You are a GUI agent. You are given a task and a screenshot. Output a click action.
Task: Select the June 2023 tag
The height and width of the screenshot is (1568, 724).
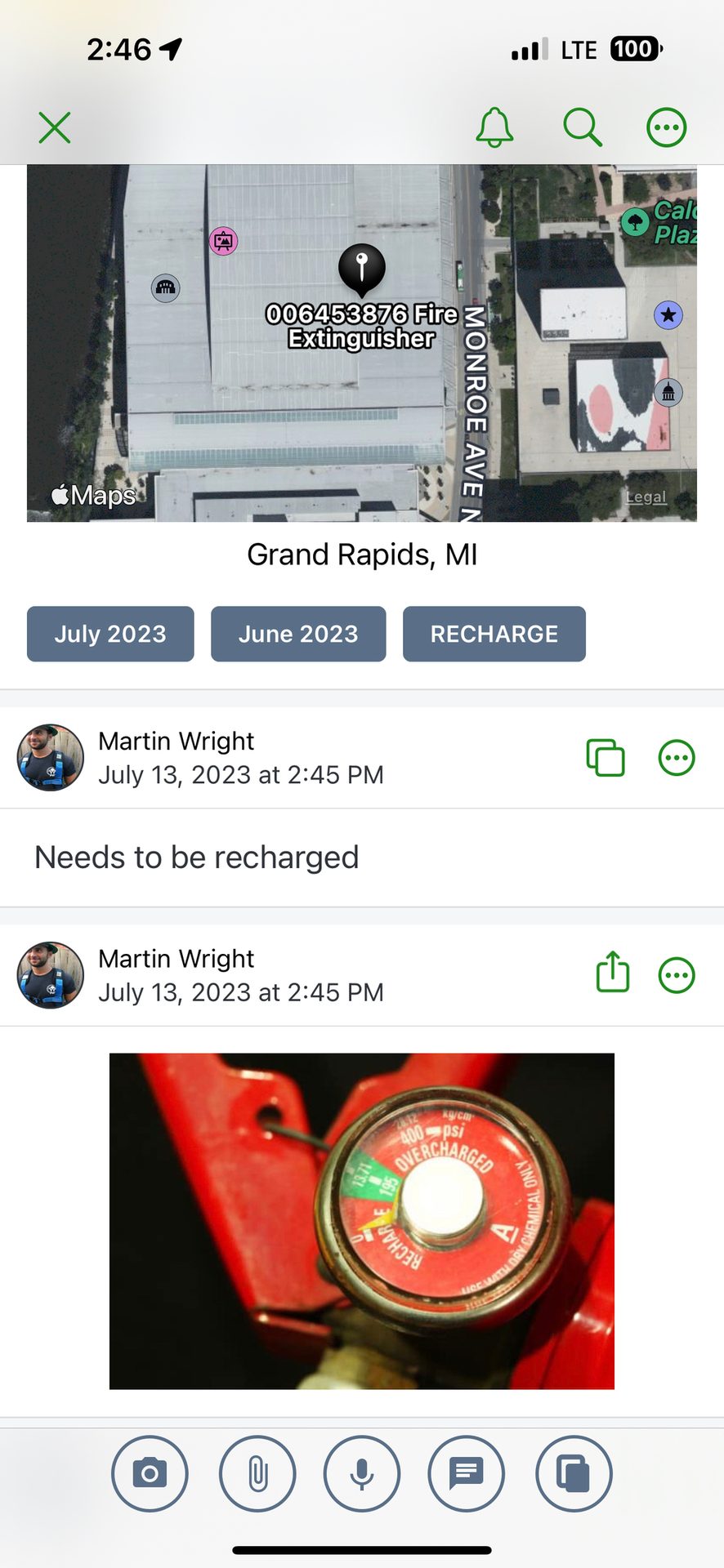tap(298, 634)
